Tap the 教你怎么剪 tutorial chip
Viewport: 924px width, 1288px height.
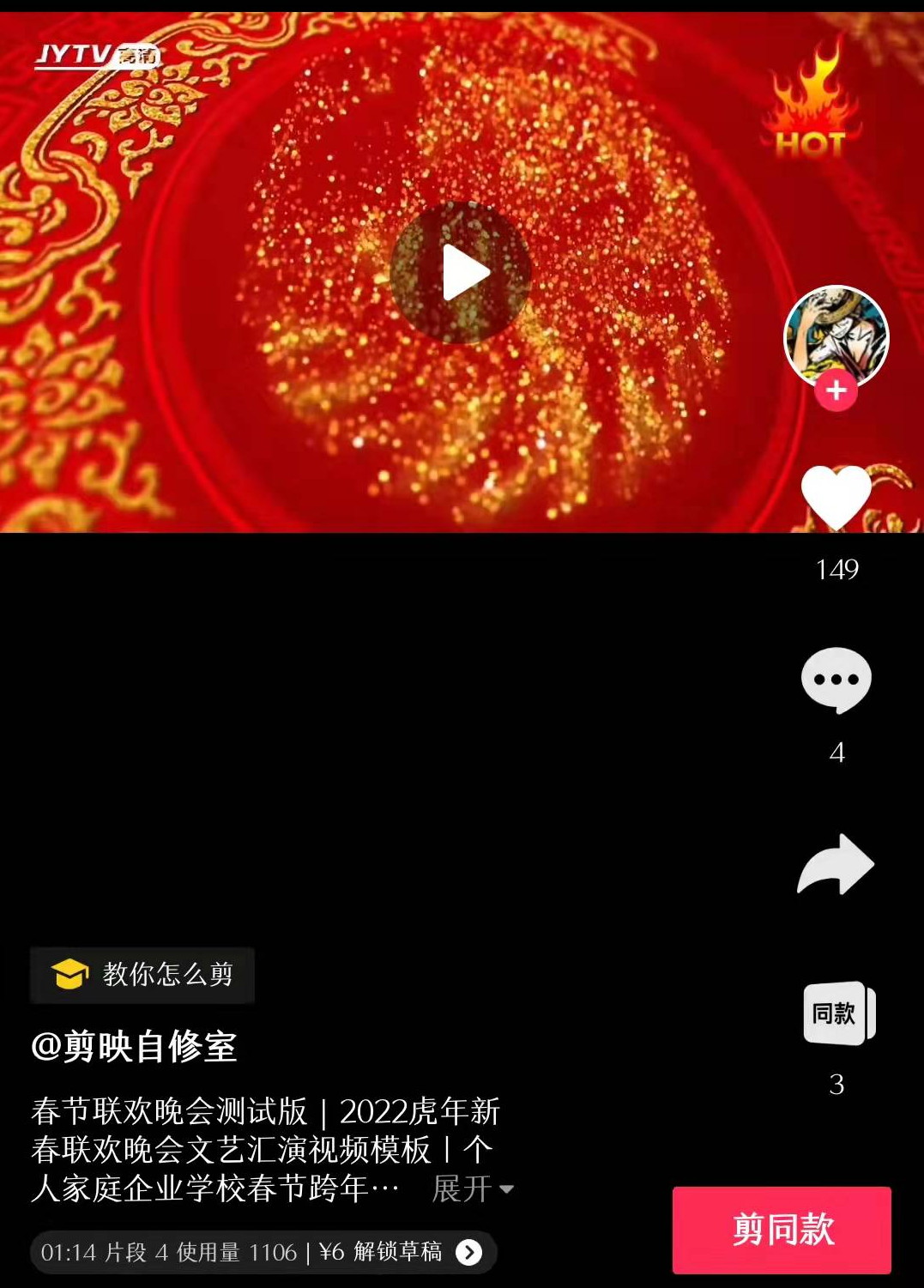tap(142, 975)
